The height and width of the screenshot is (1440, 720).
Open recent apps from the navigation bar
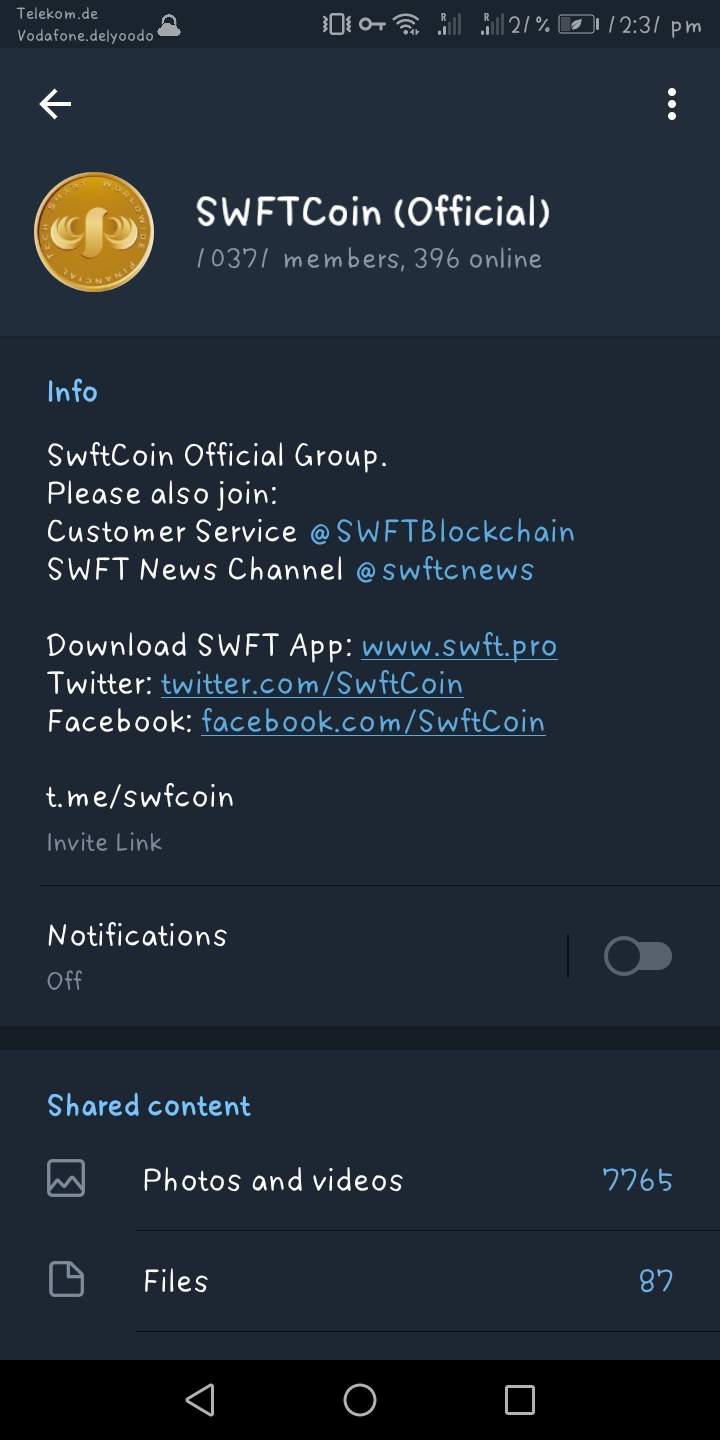click(519, 1400)
